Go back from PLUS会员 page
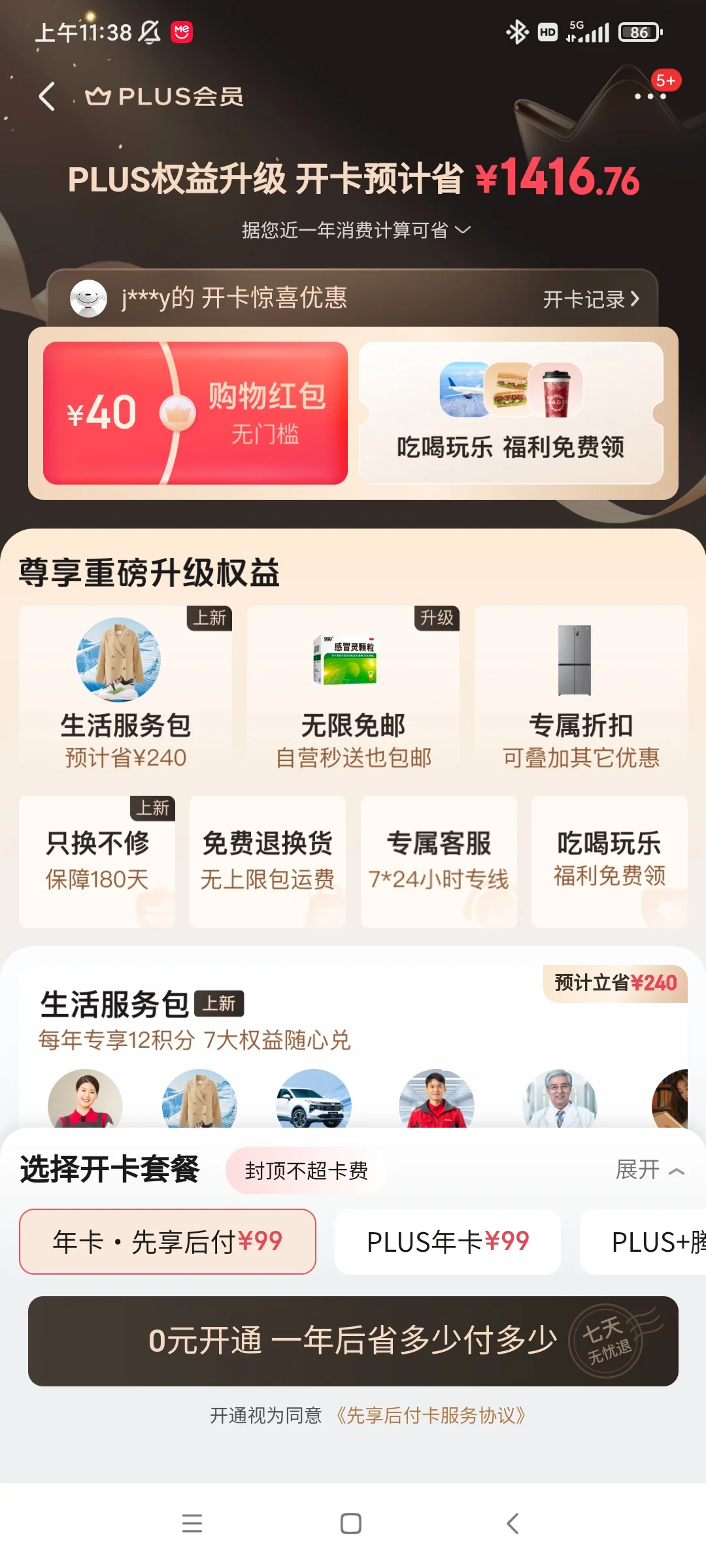The image size is (706, 1568). (x=47, y=97)
